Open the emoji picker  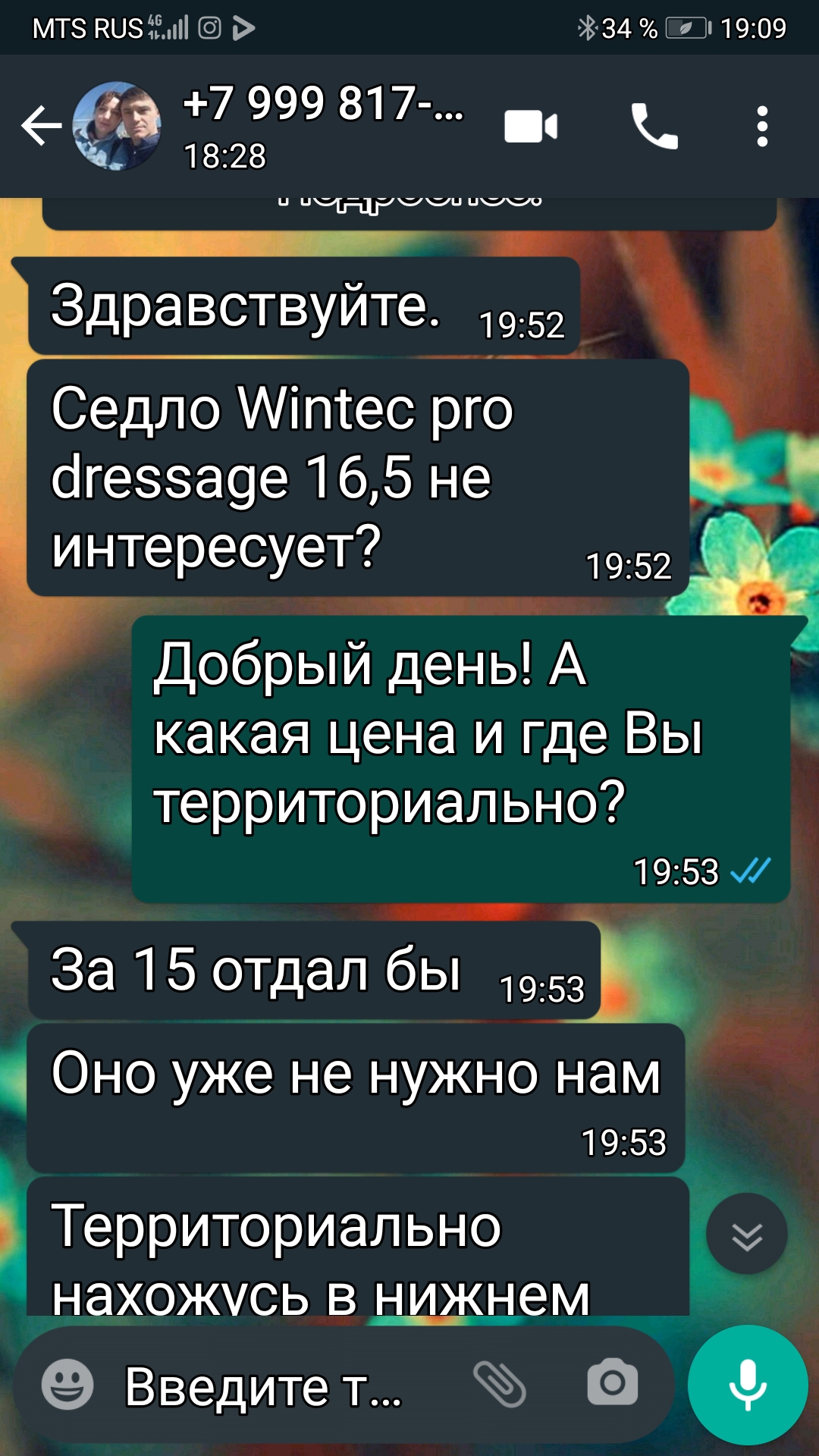(67, 1385)
